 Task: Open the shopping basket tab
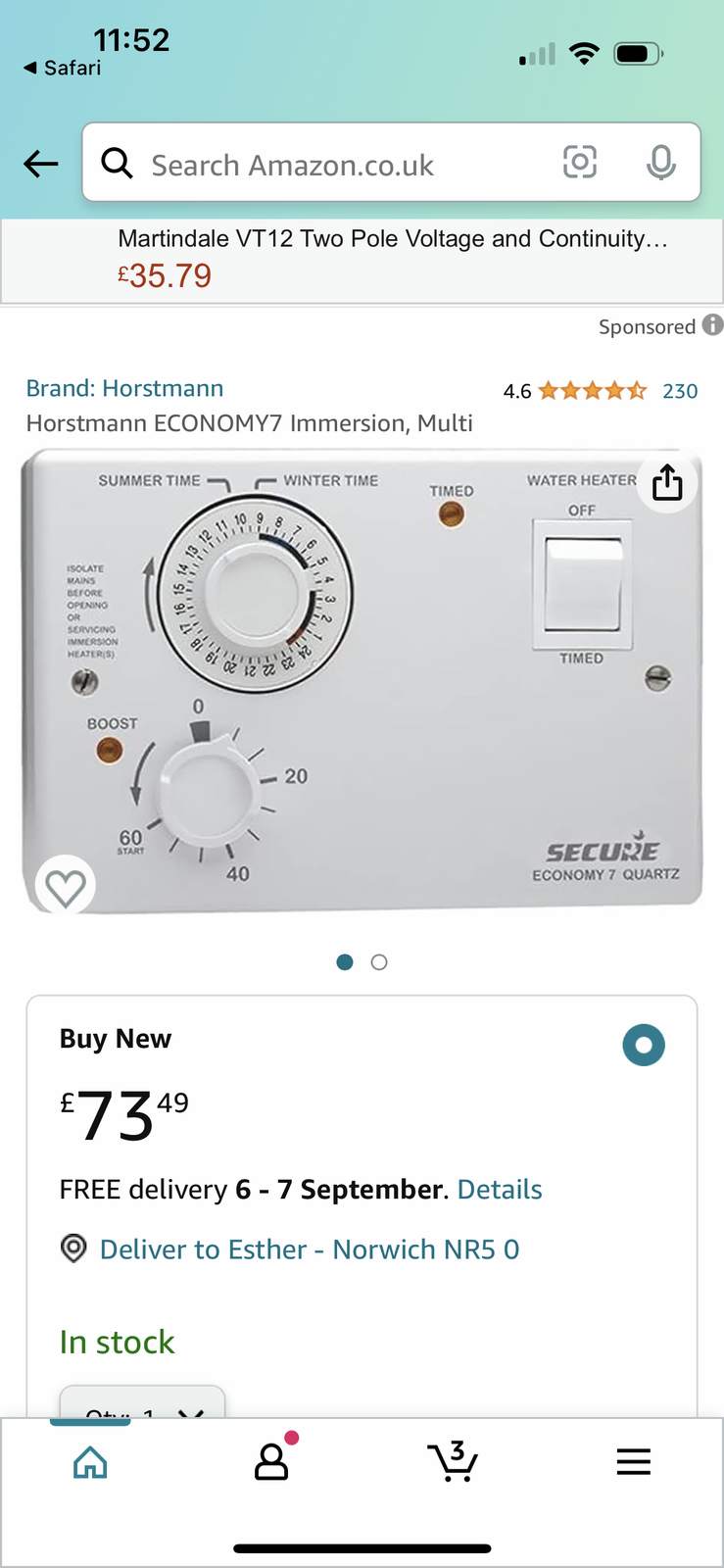coord(453,1461)
